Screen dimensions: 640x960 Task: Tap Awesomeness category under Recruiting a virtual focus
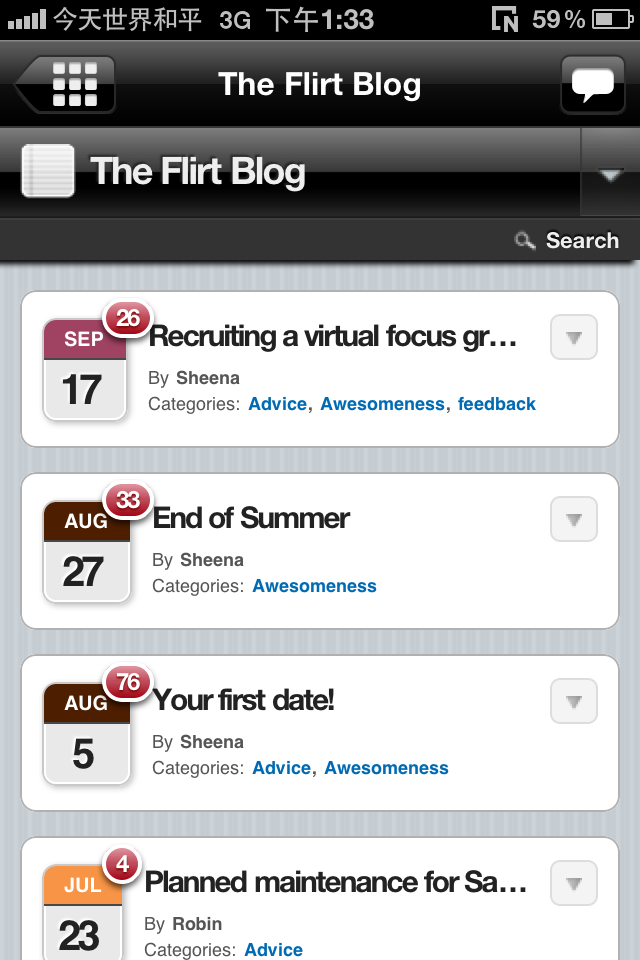382,404
